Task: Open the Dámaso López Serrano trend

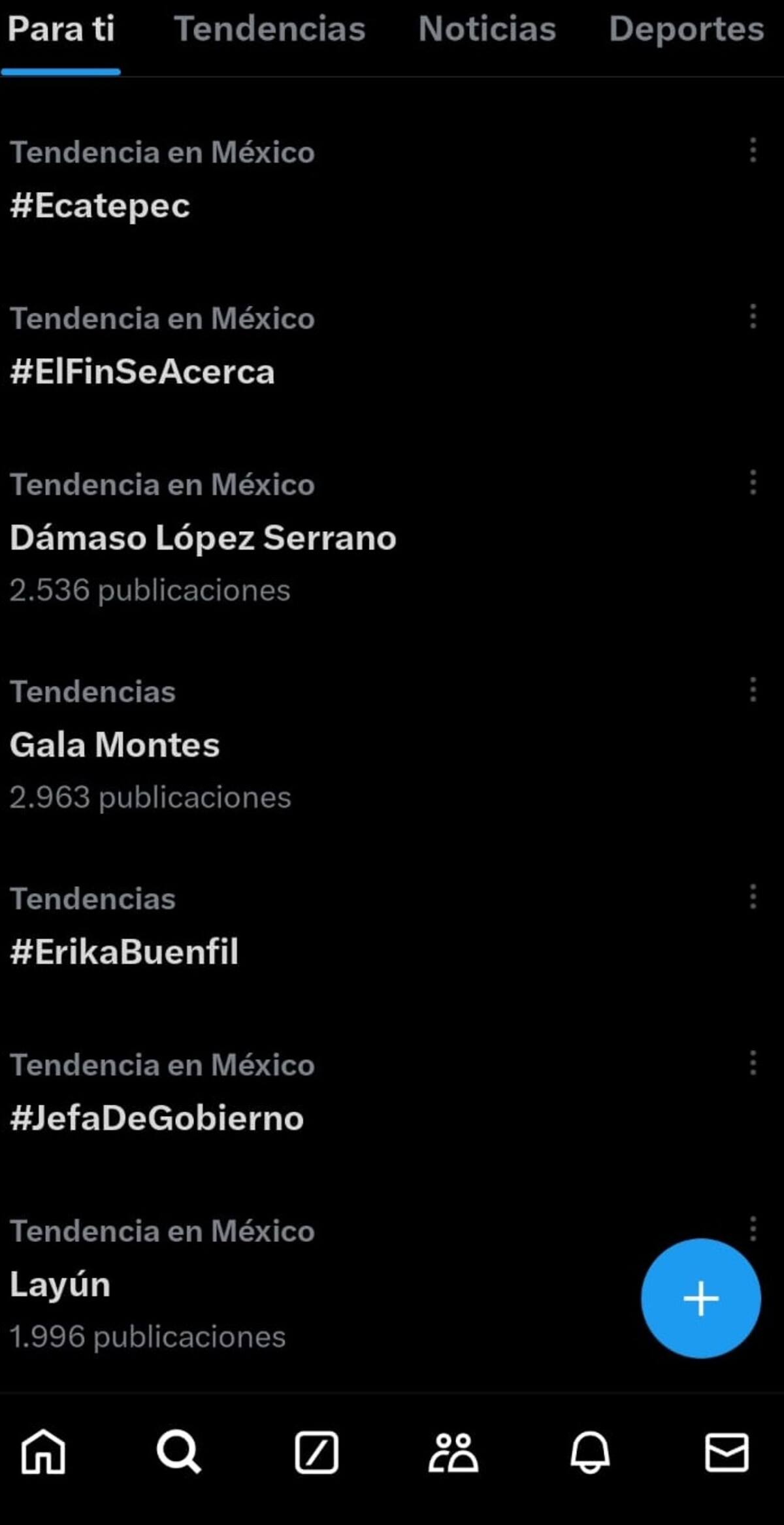Action: point(203,538)
